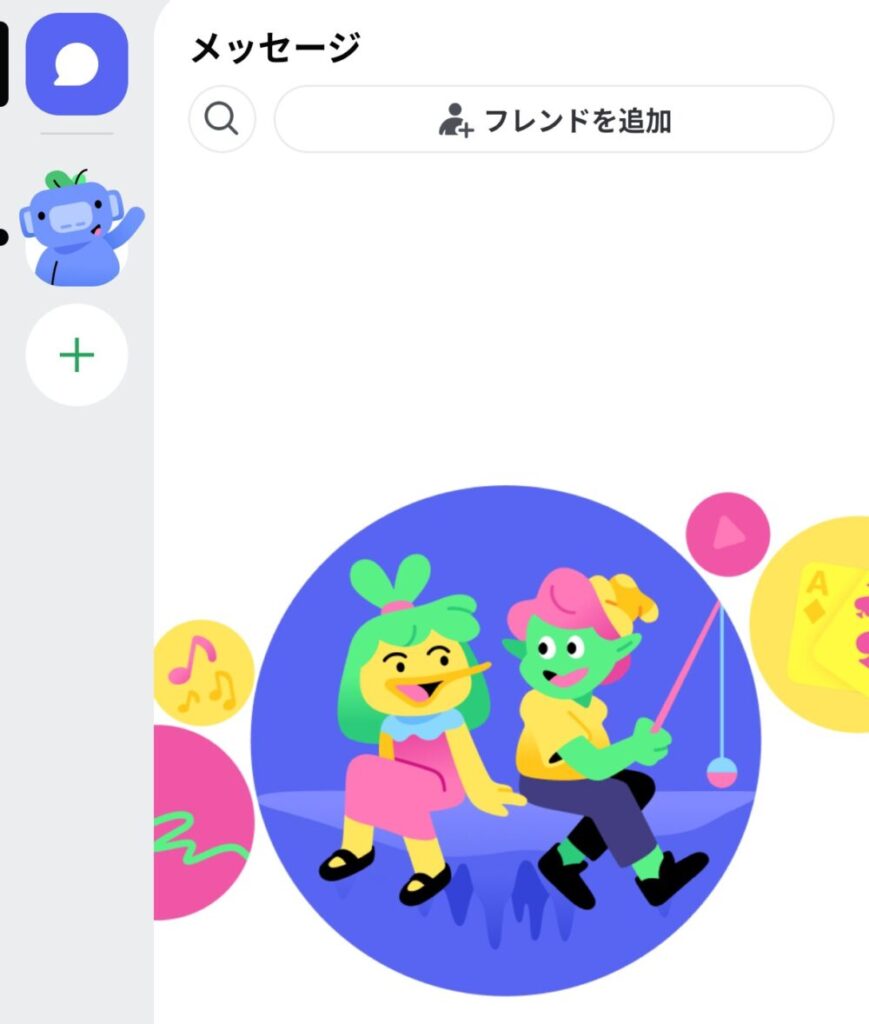Open message search with the magnifier icon
The image size is (869, 1024).
tap(222, 120)
